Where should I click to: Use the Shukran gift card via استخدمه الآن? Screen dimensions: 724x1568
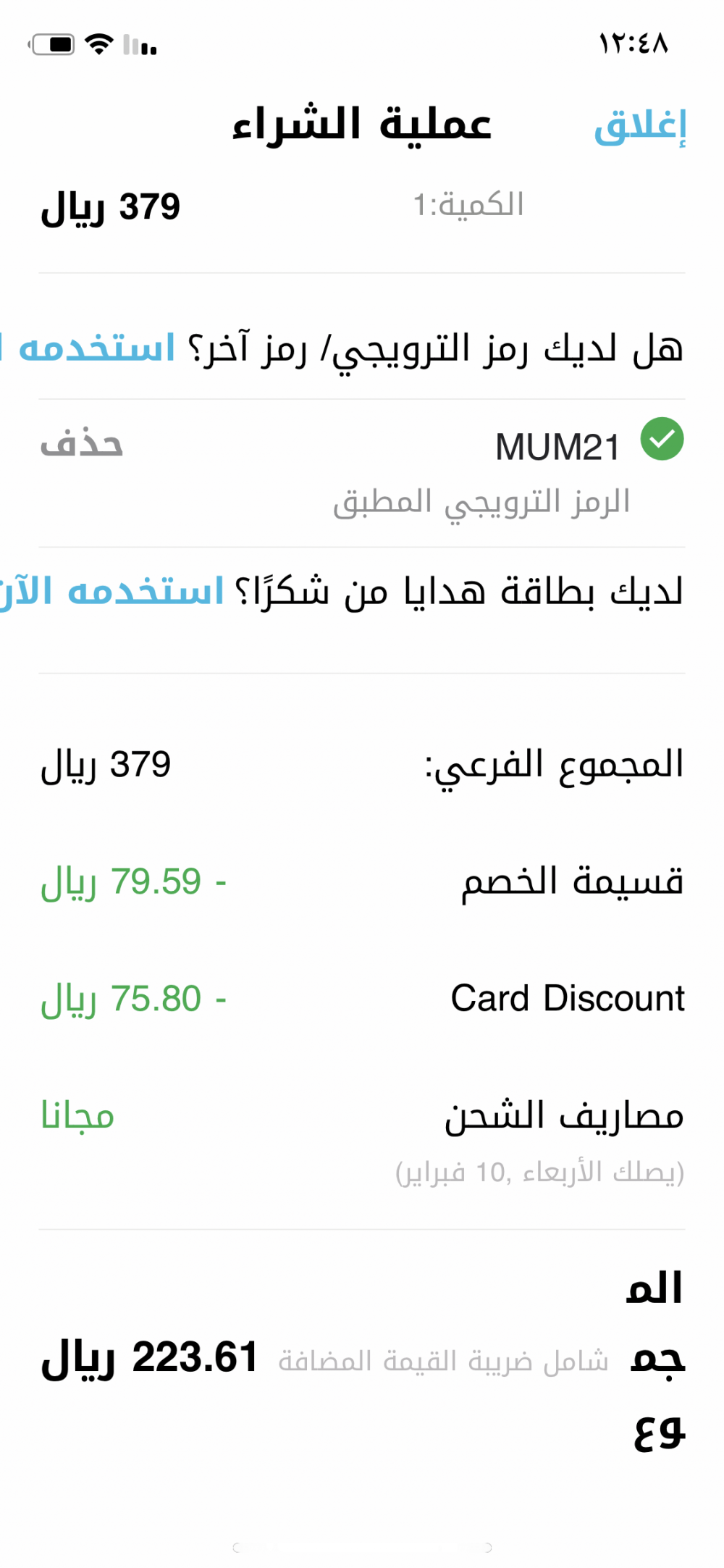(x=112, y=591)
